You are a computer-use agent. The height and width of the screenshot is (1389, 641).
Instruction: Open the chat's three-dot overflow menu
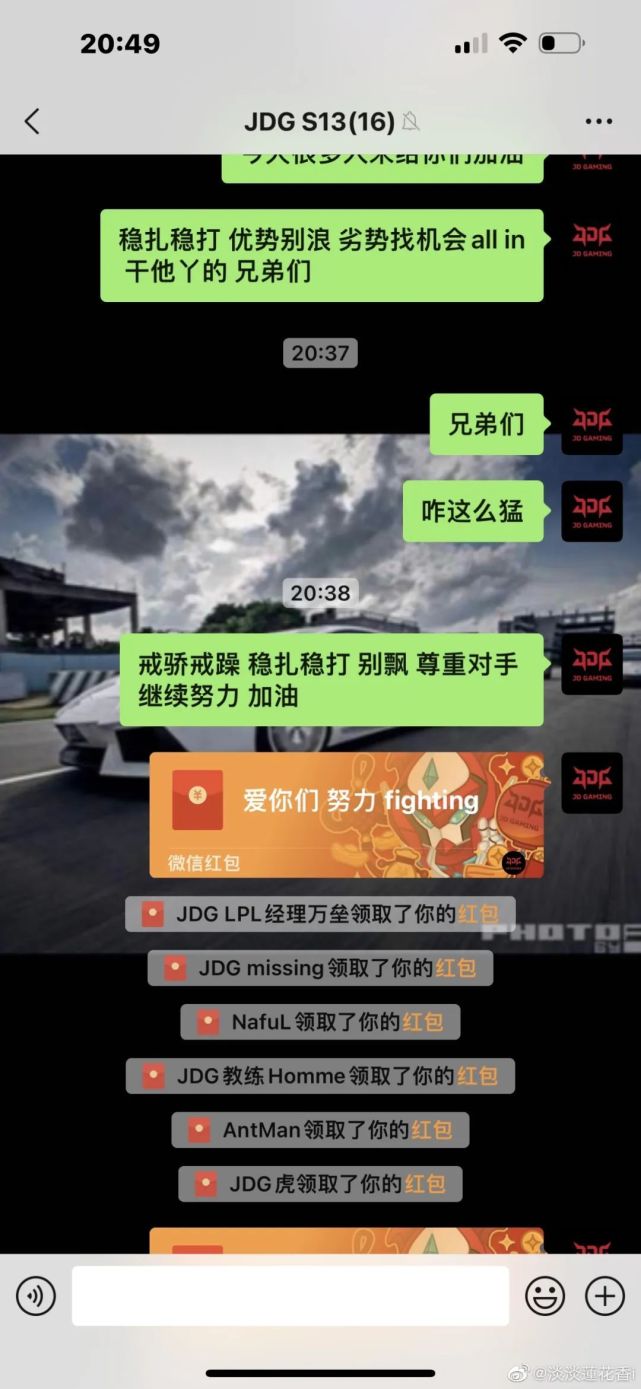coord(598,122)
